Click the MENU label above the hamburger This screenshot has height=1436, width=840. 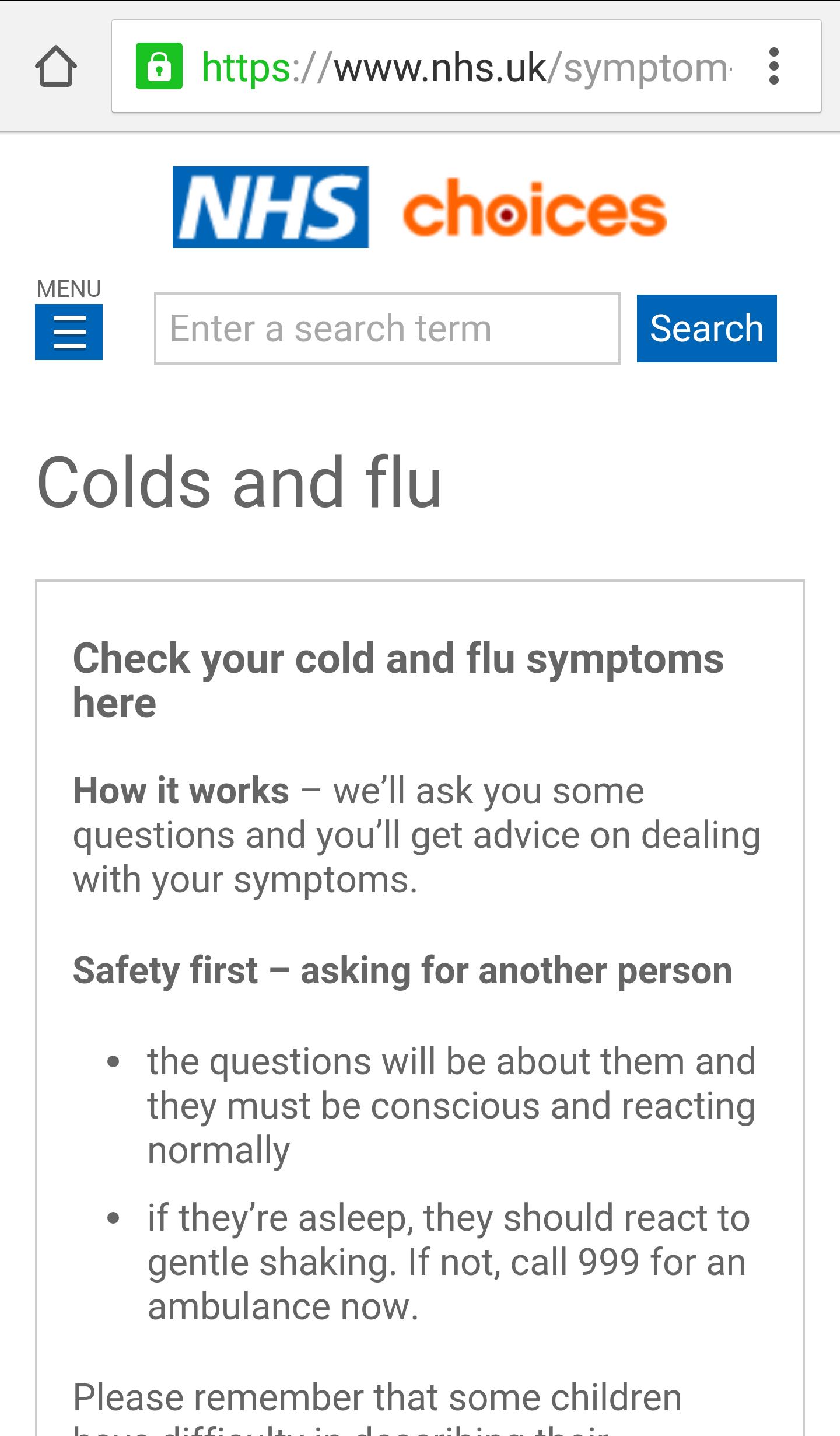[x=69, y=287]
